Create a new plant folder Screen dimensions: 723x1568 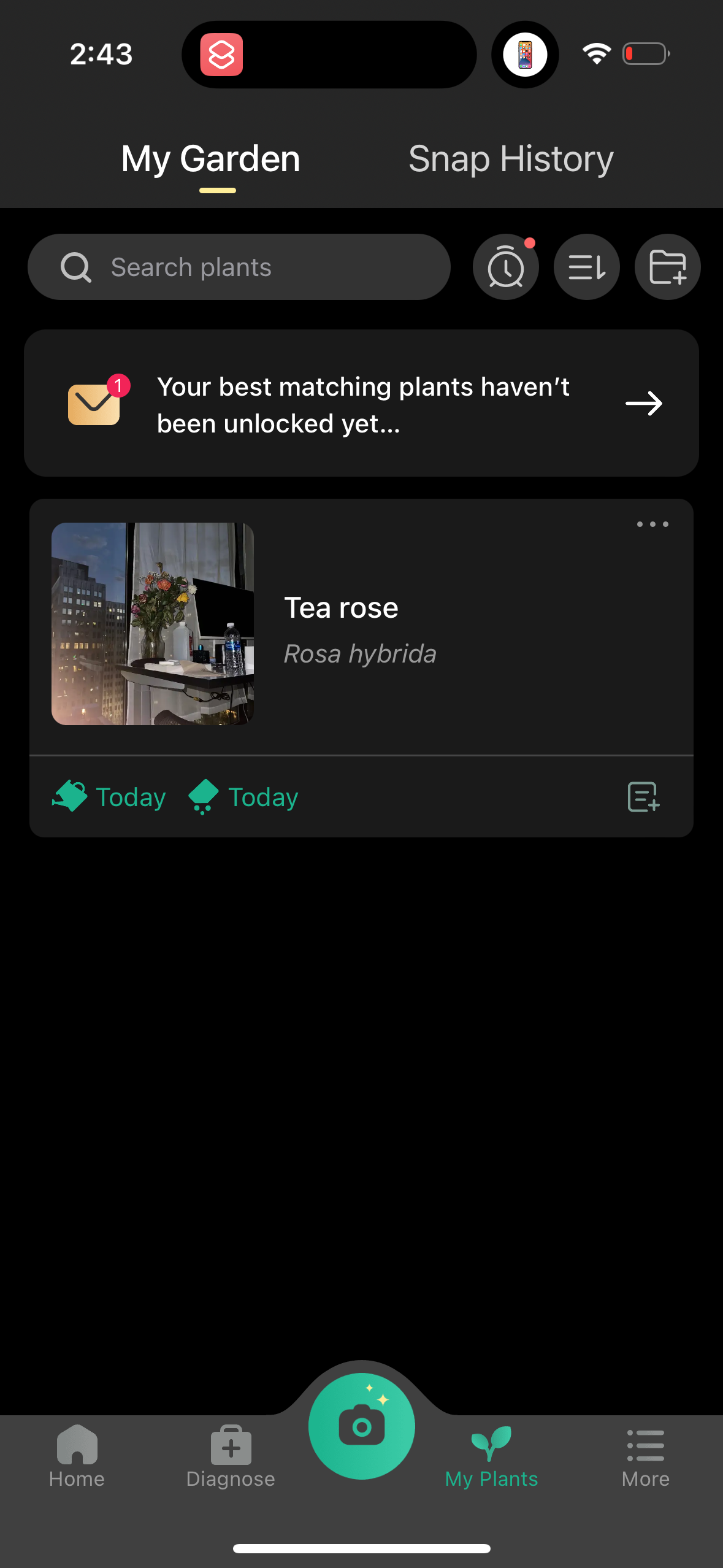point(667,266)
